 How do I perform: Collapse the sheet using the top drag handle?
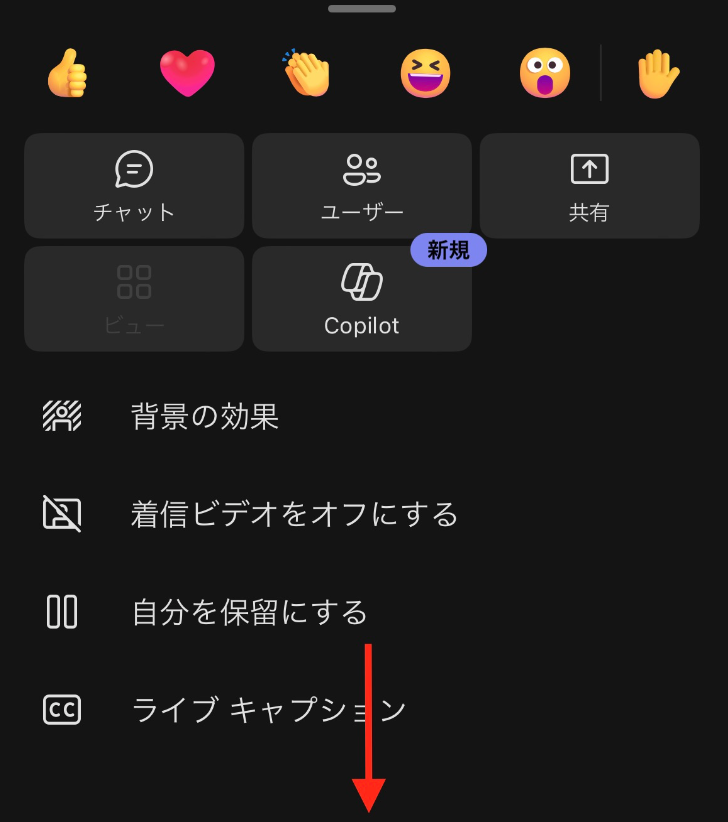(x=364, y=9)
